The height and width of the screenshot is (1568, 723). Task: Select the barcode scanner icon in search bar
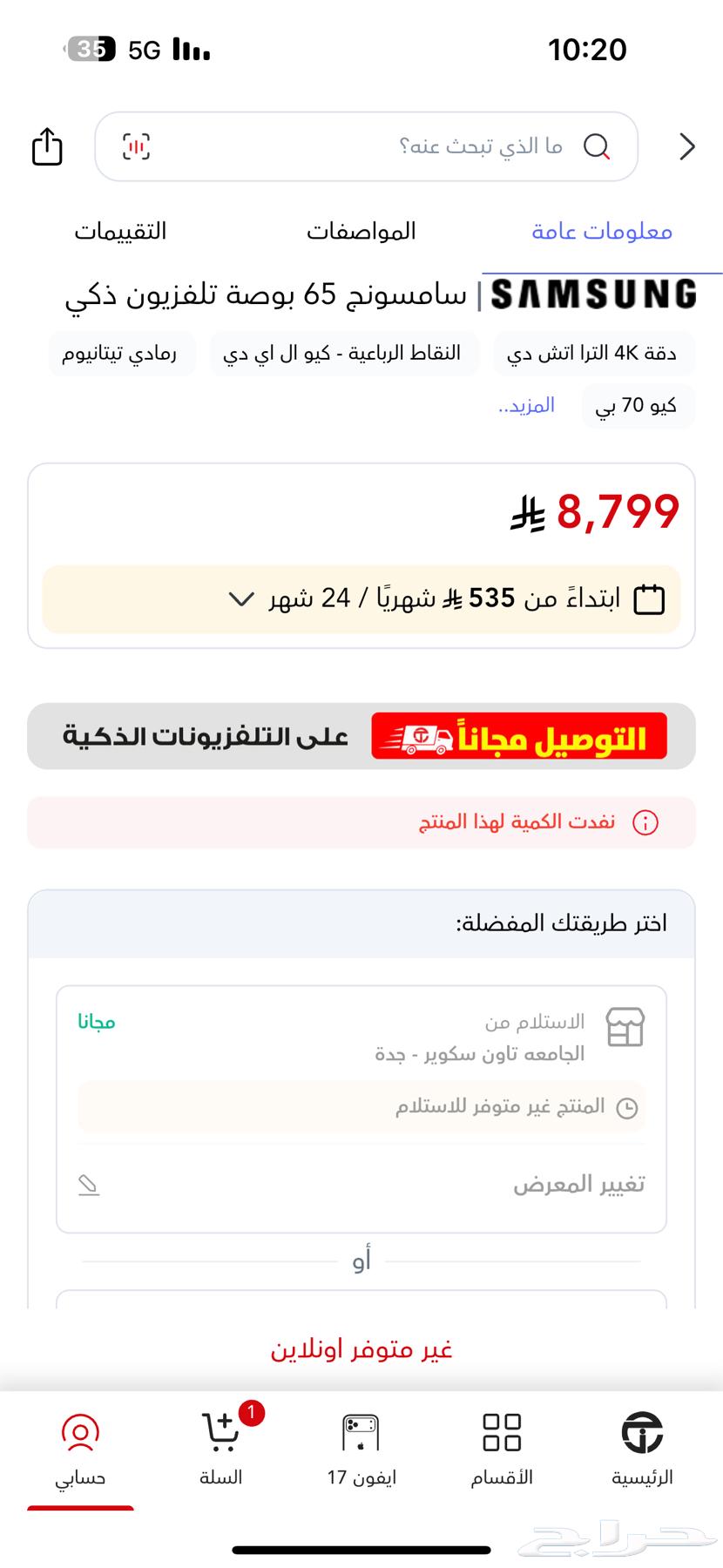[135, 146]
